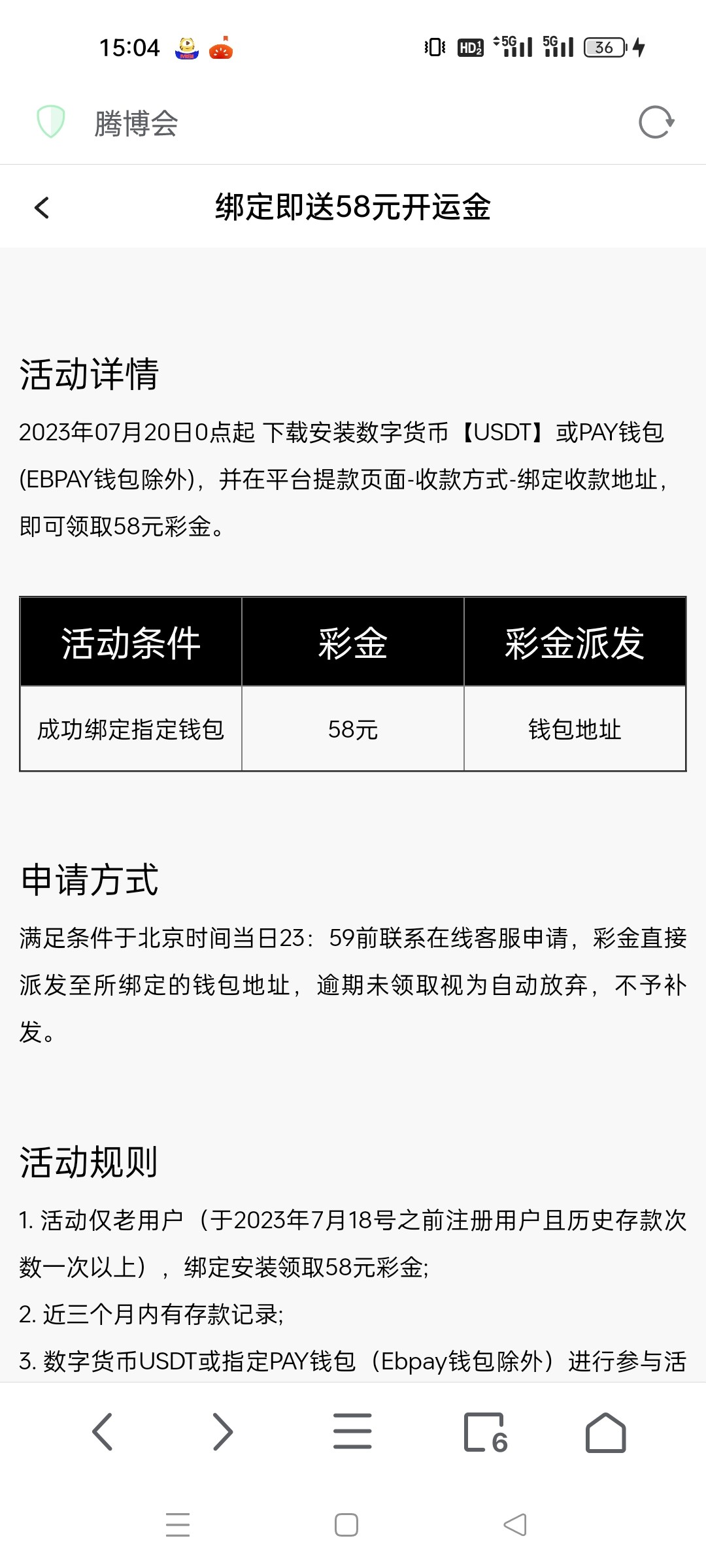Tap the green shield security icon
Screen dimensions: 706x1568
tap(50, 122)
